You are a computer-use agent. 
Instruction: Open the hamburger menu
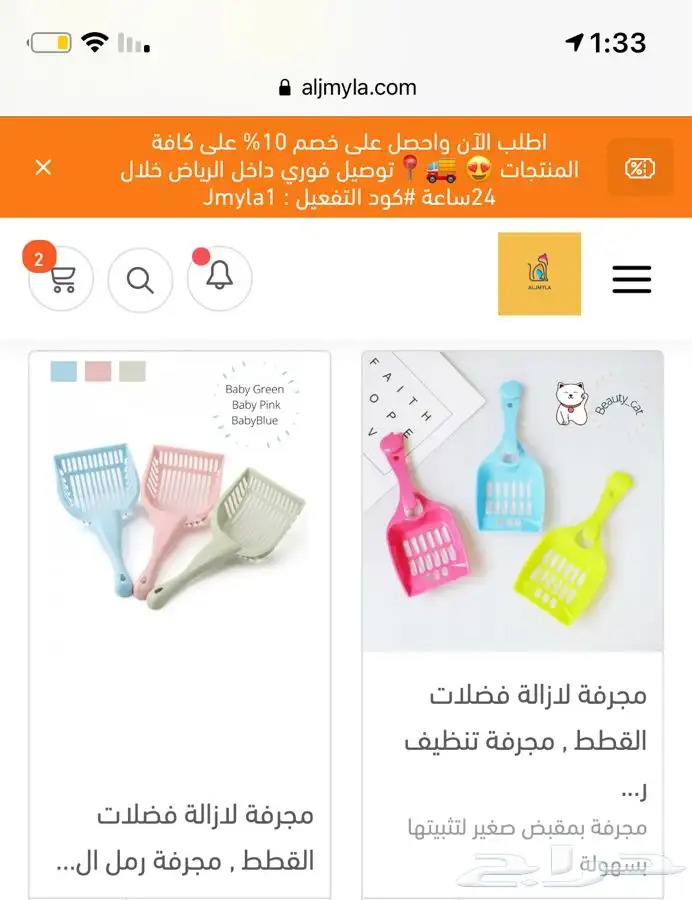pos(631,279)
